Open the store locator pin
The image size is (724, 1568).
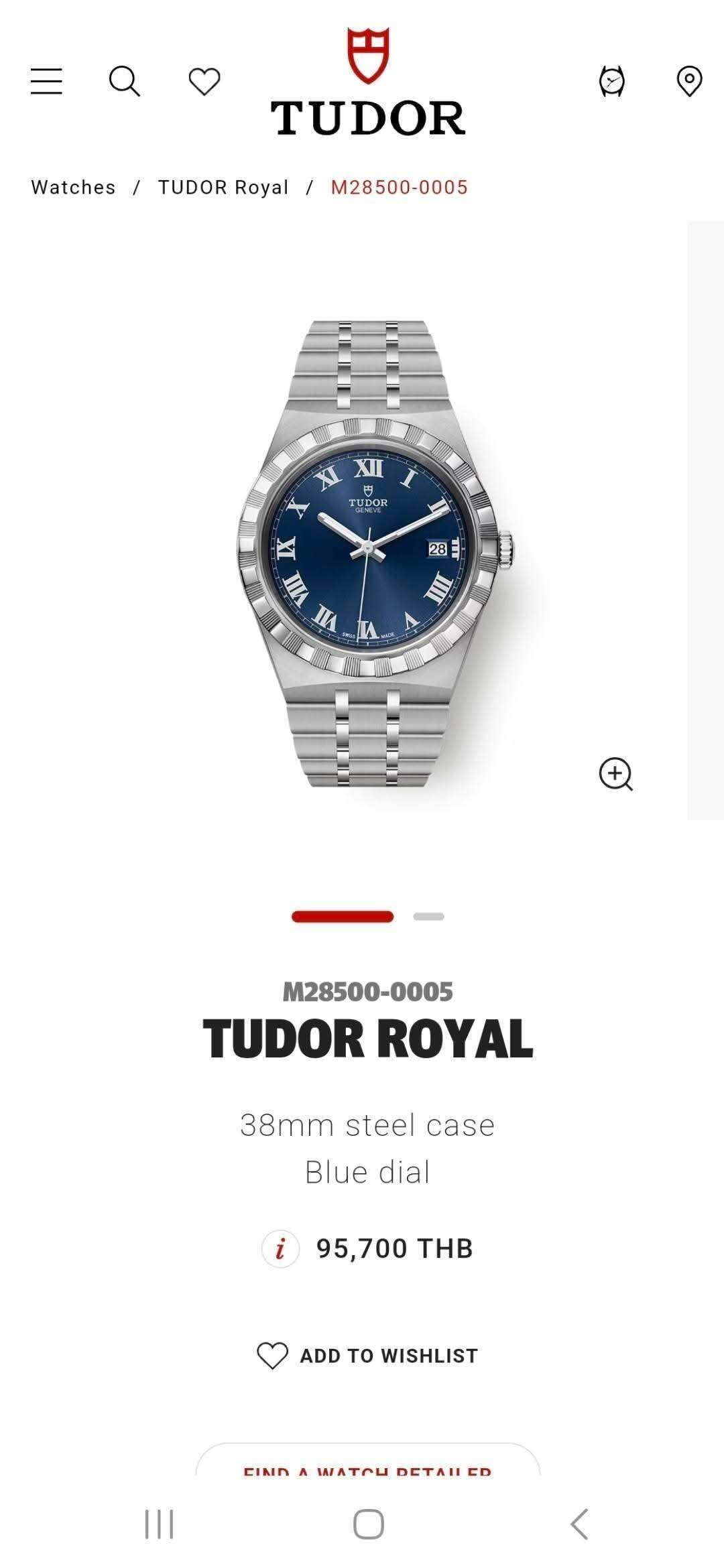click(x=689, y=82)
